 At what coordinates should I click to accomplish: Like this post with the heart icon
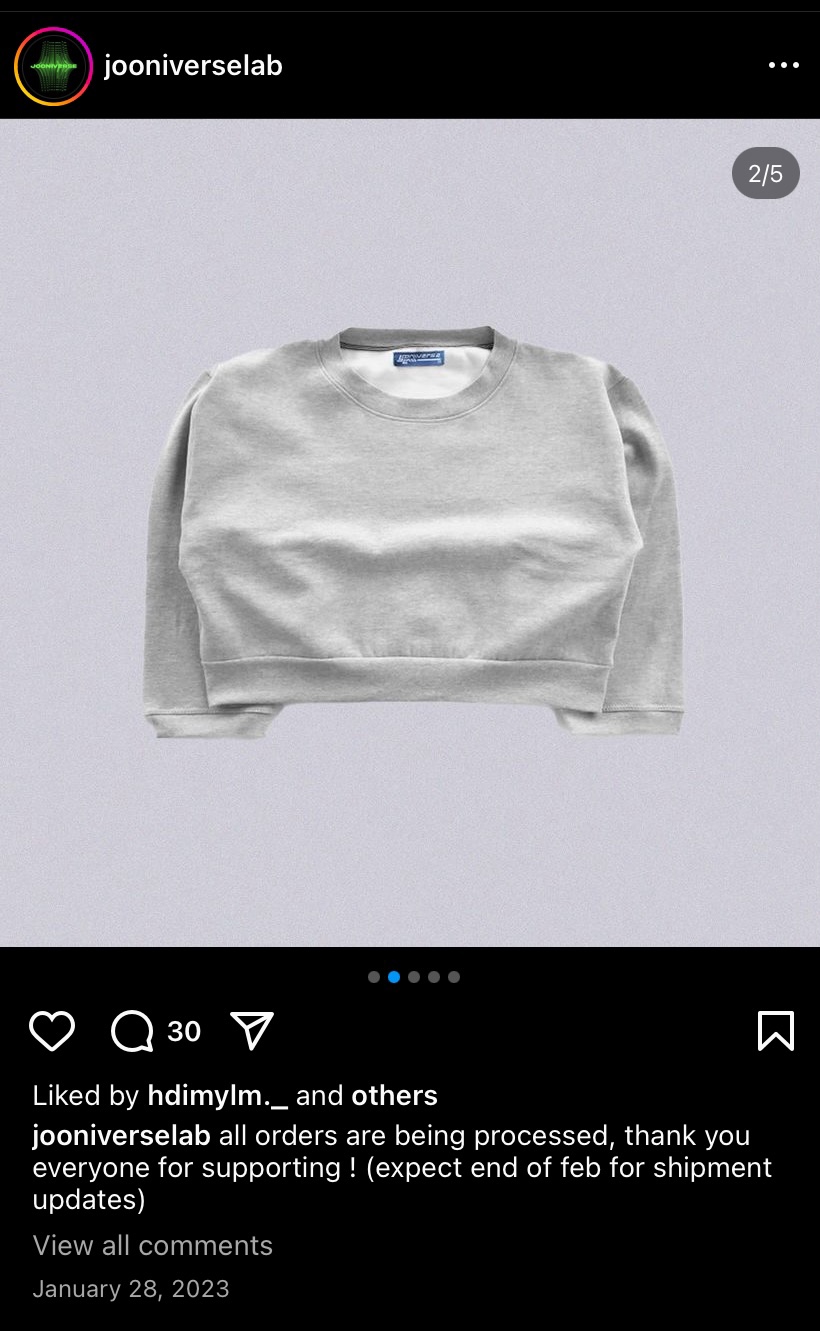(x=52, y=1031)
